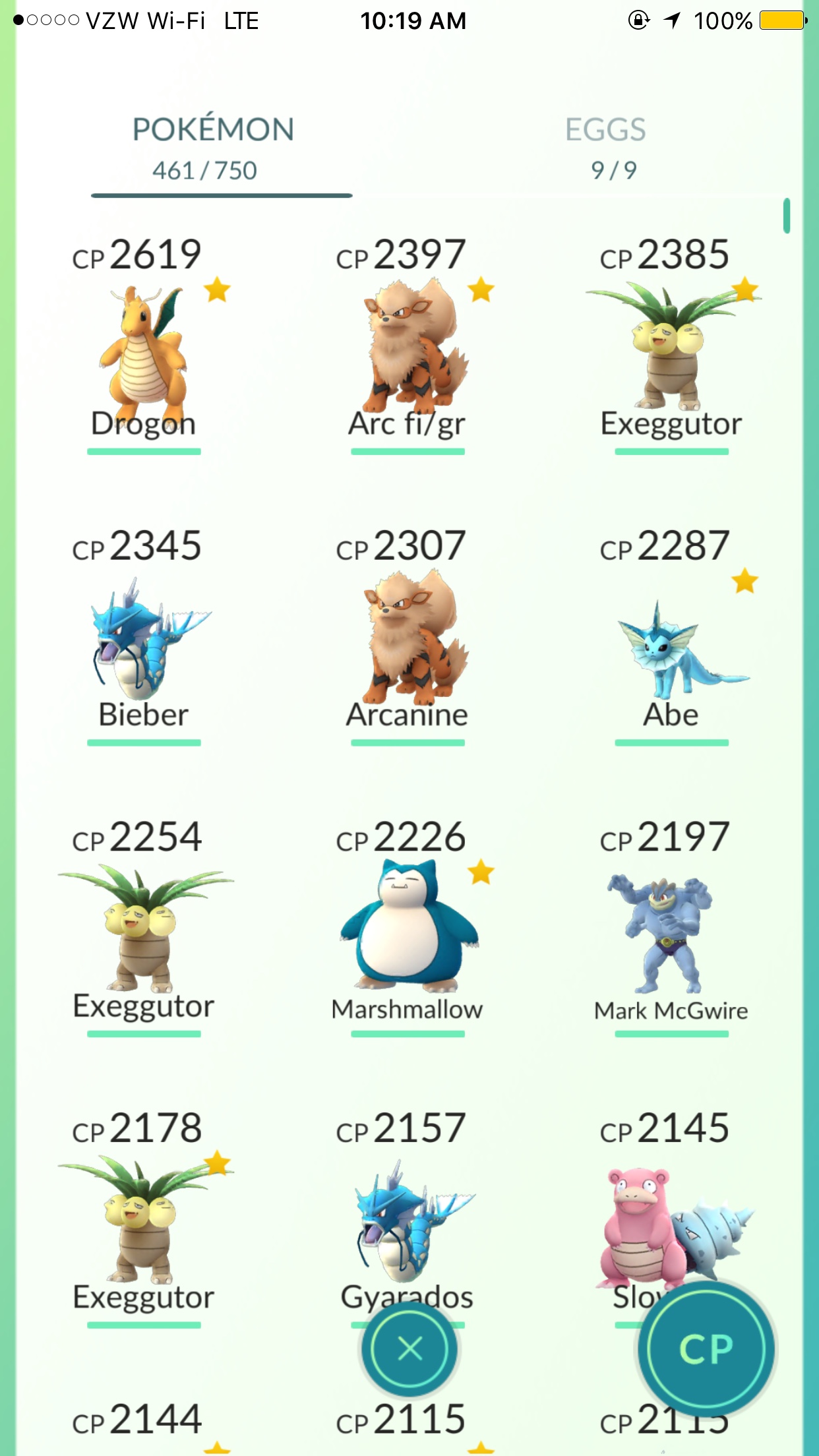Open the CP 2145 Slowbro
The width and height of the screenshot is (819, 1456).
point(671,1200)
